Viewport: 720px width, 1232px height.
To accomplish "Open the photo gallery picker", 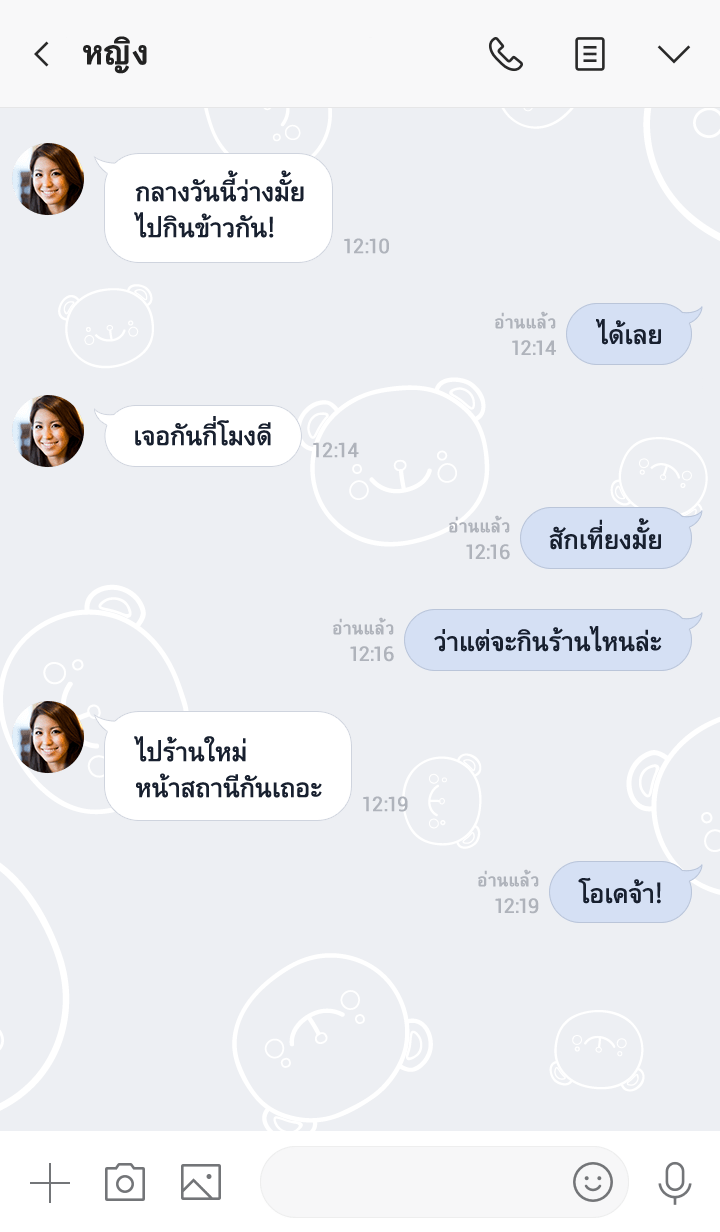I will pos(201,1183).
